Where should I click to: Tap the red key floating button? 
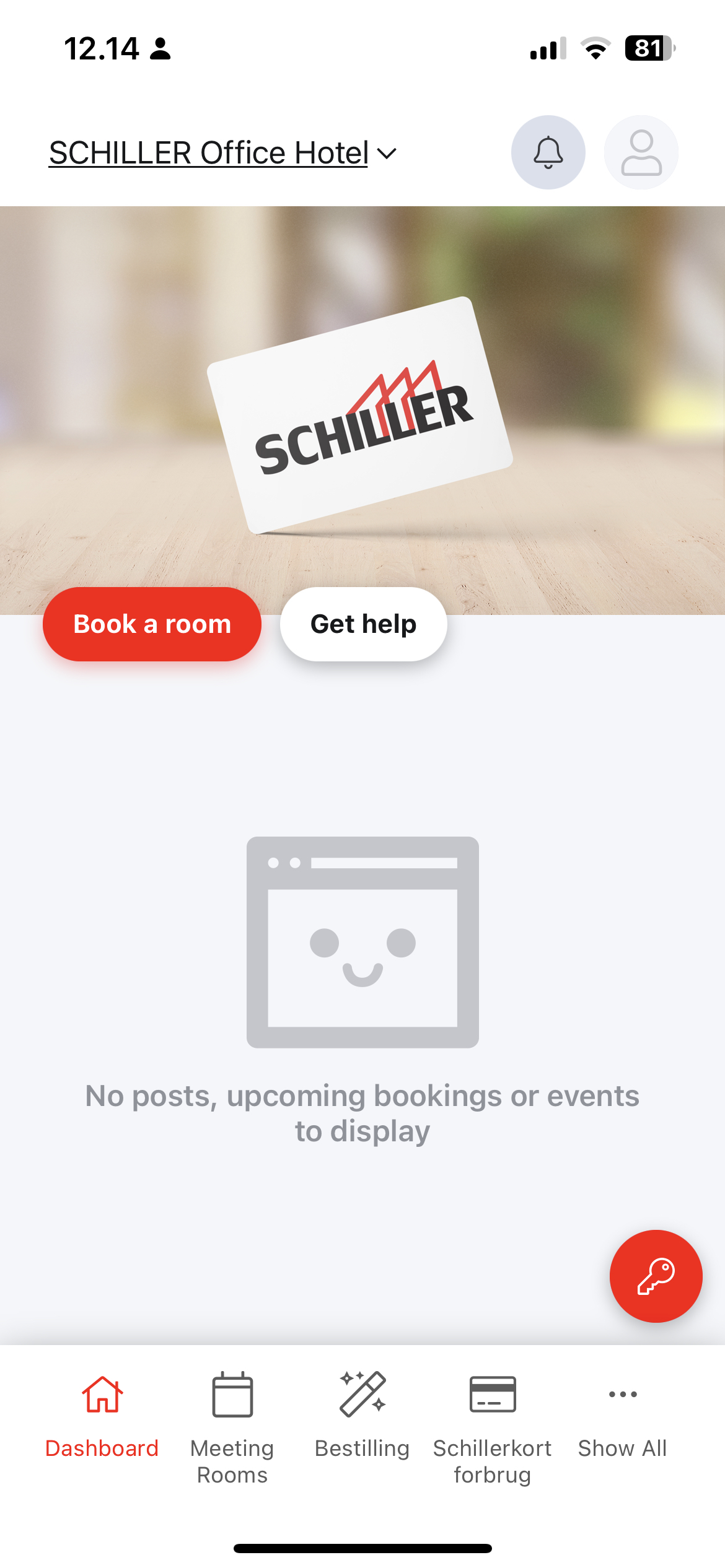click(x=656, y=1276)
